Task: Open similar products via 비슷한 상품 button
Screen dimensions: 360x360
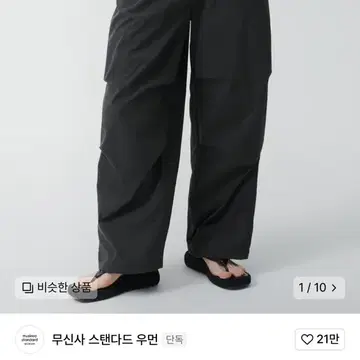Action: [x=56, y=288]
